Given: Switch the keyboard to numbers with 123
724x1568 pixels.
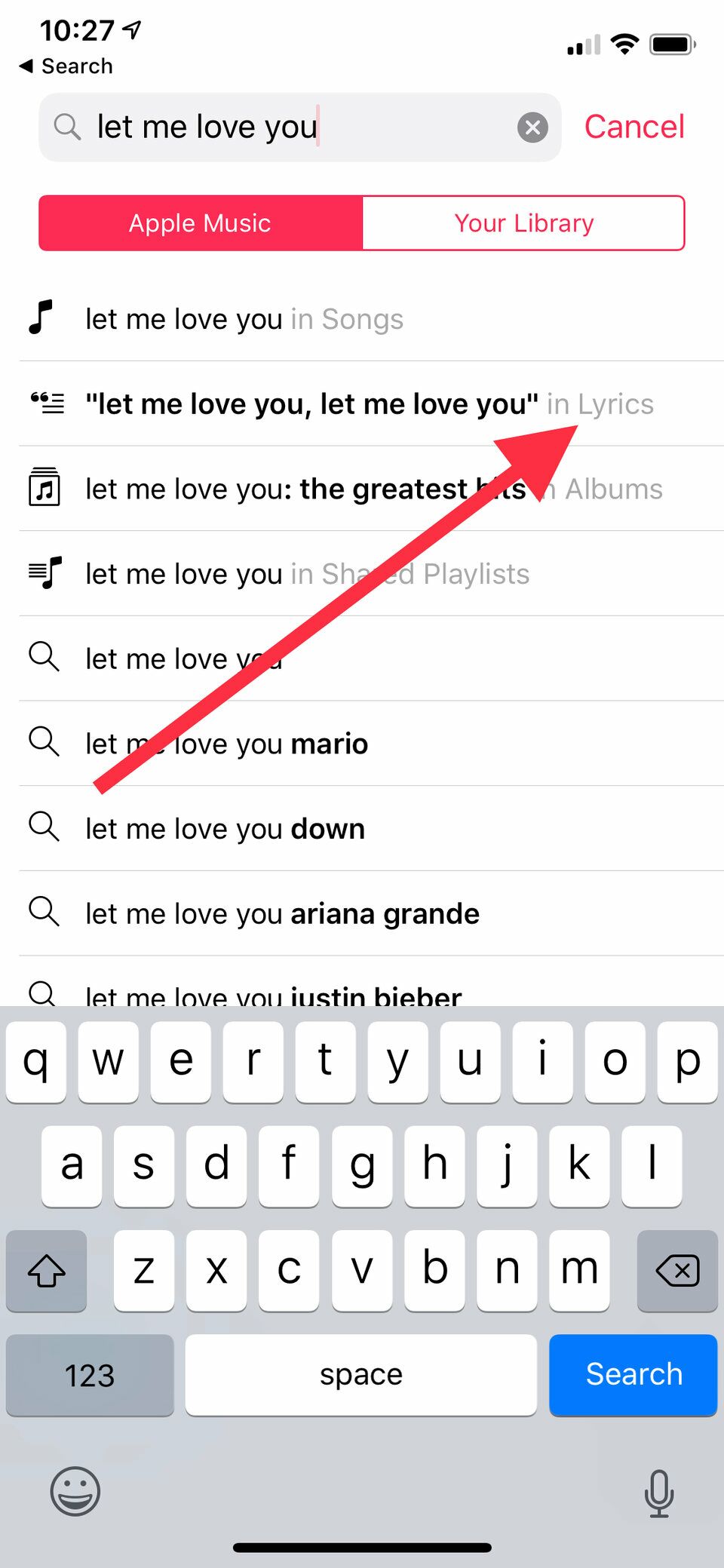Looking at the screenshot, I should [x=90, y=1375].
